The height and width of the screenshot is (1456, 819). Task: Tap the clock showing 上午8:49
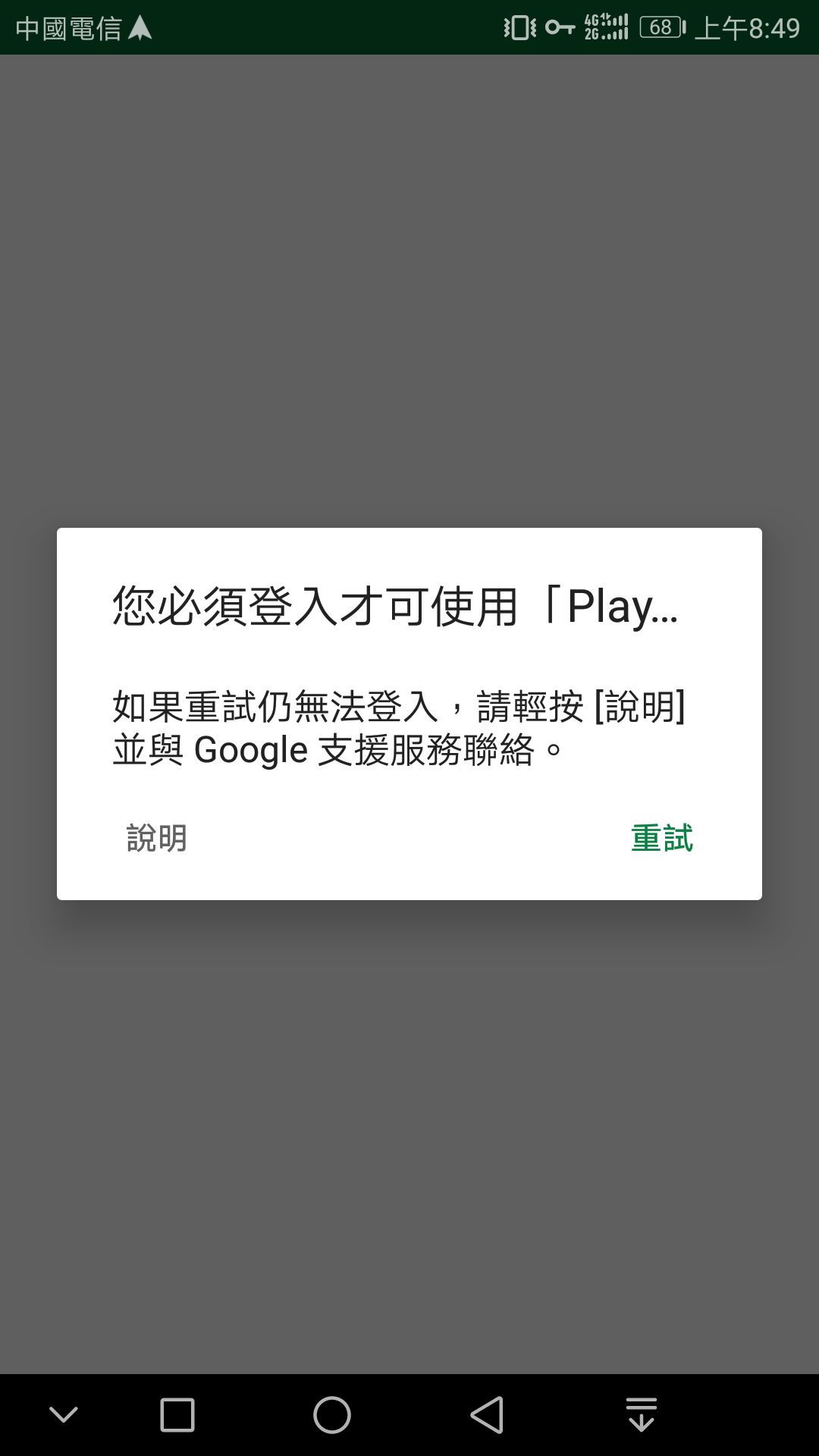click(747, 29)
